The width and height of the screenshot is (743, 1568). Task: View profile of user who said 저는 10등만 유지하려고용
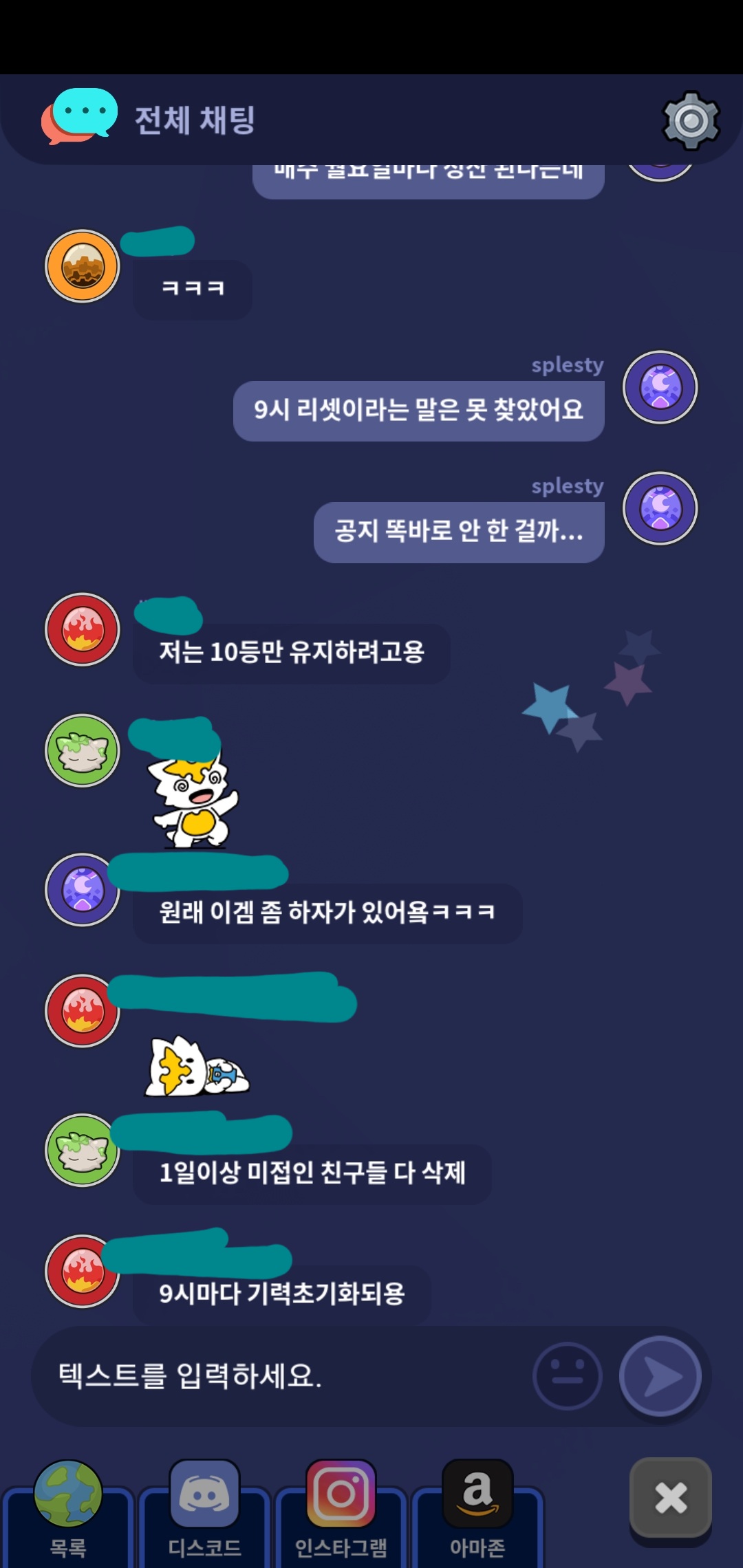pos(83,629)
